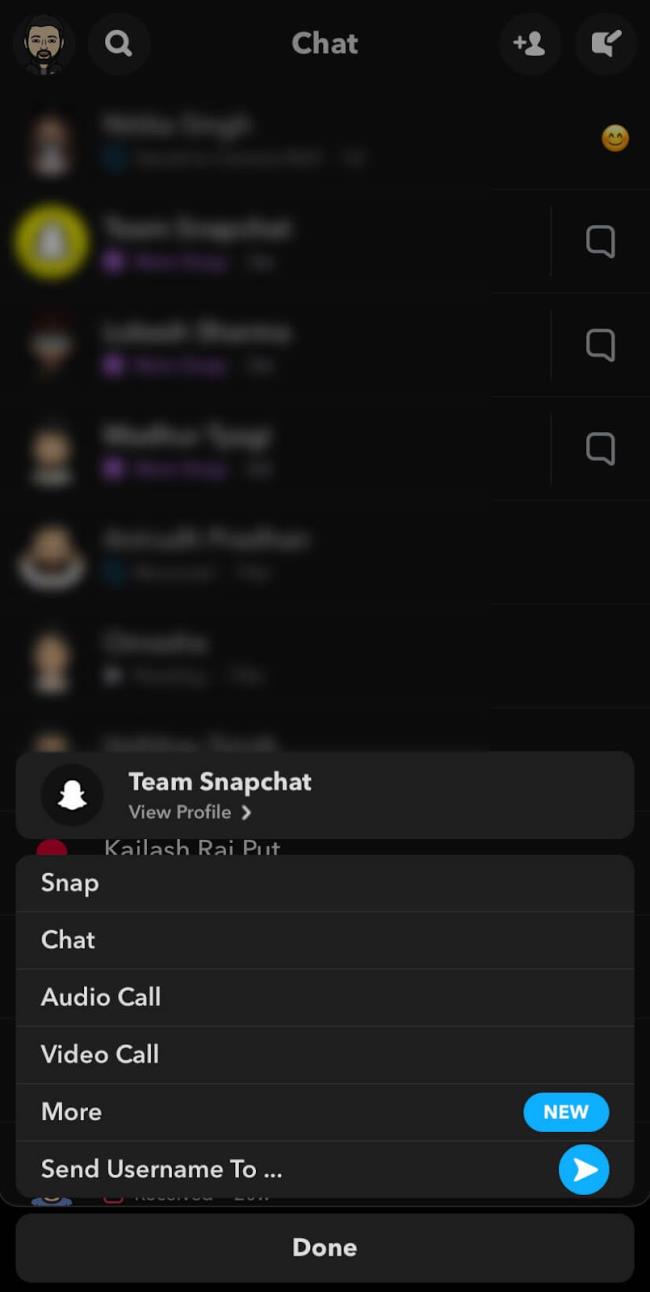
Task: Open the search magnifier icon
Action: (119, 44)
